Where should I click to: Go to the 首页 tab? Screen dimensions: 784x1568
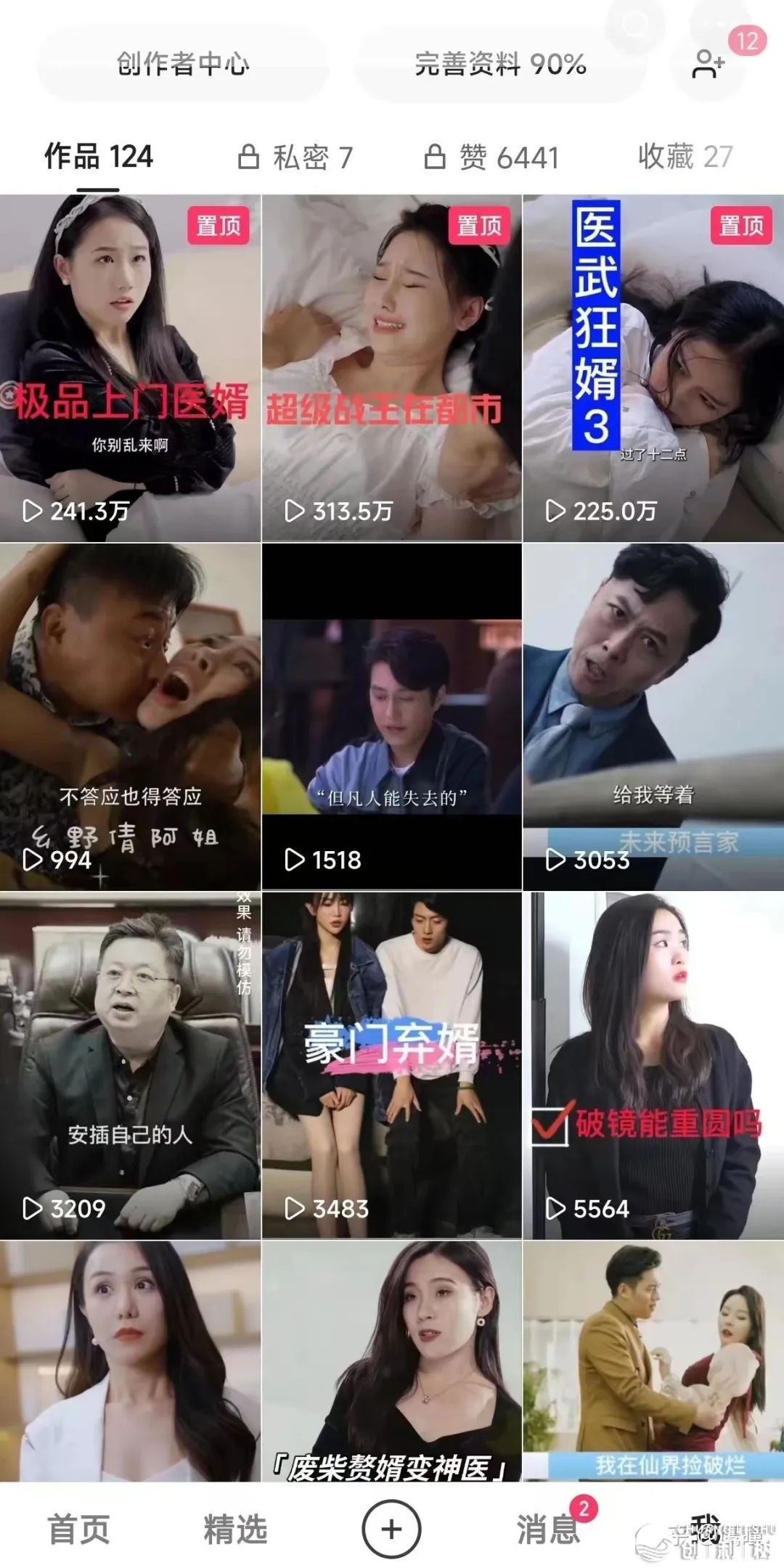click(x=78, y=1529)
